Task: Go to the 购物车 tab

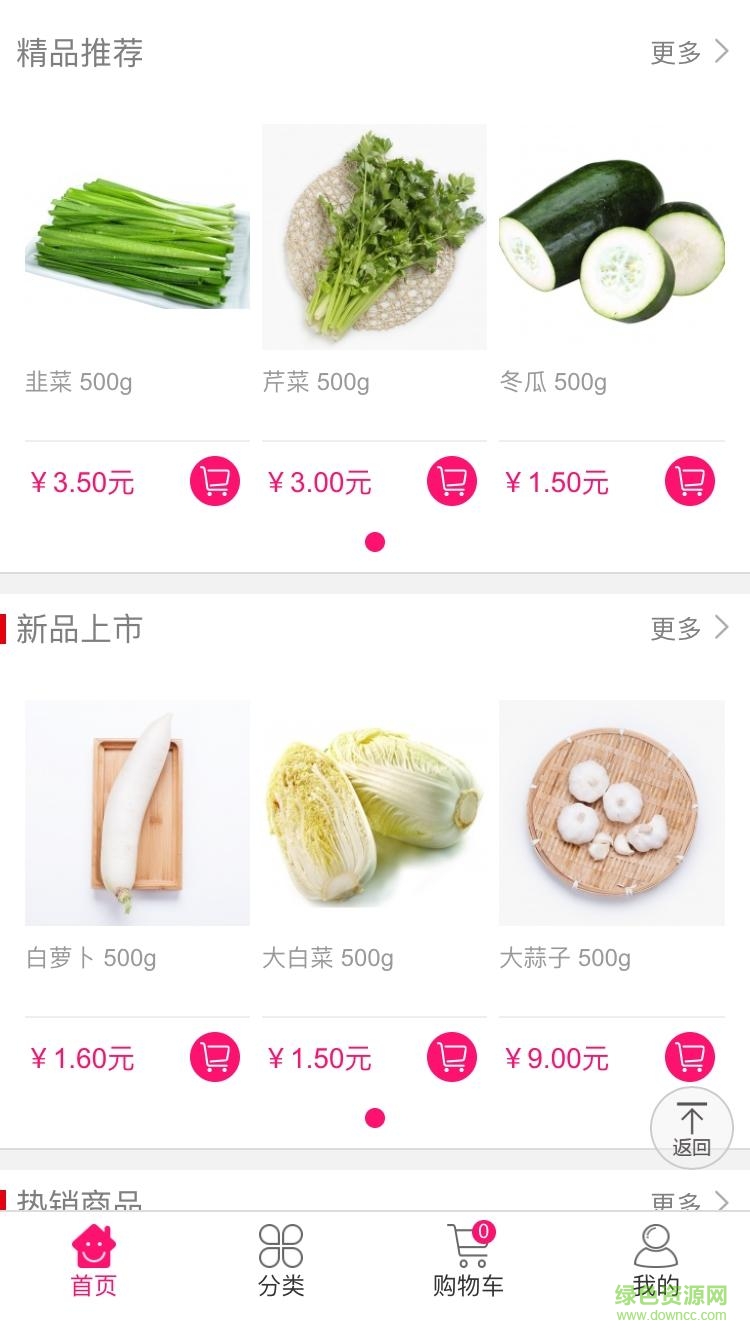Action: pyautogui.click(x=468, y=1261)
